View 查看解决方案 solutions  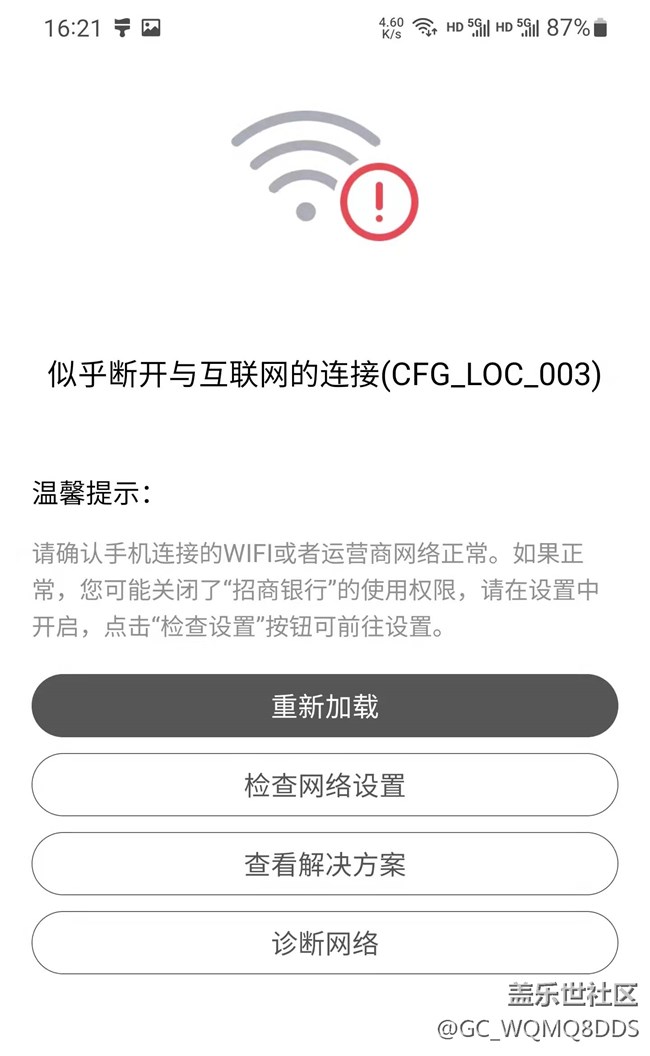click(325, 864)
